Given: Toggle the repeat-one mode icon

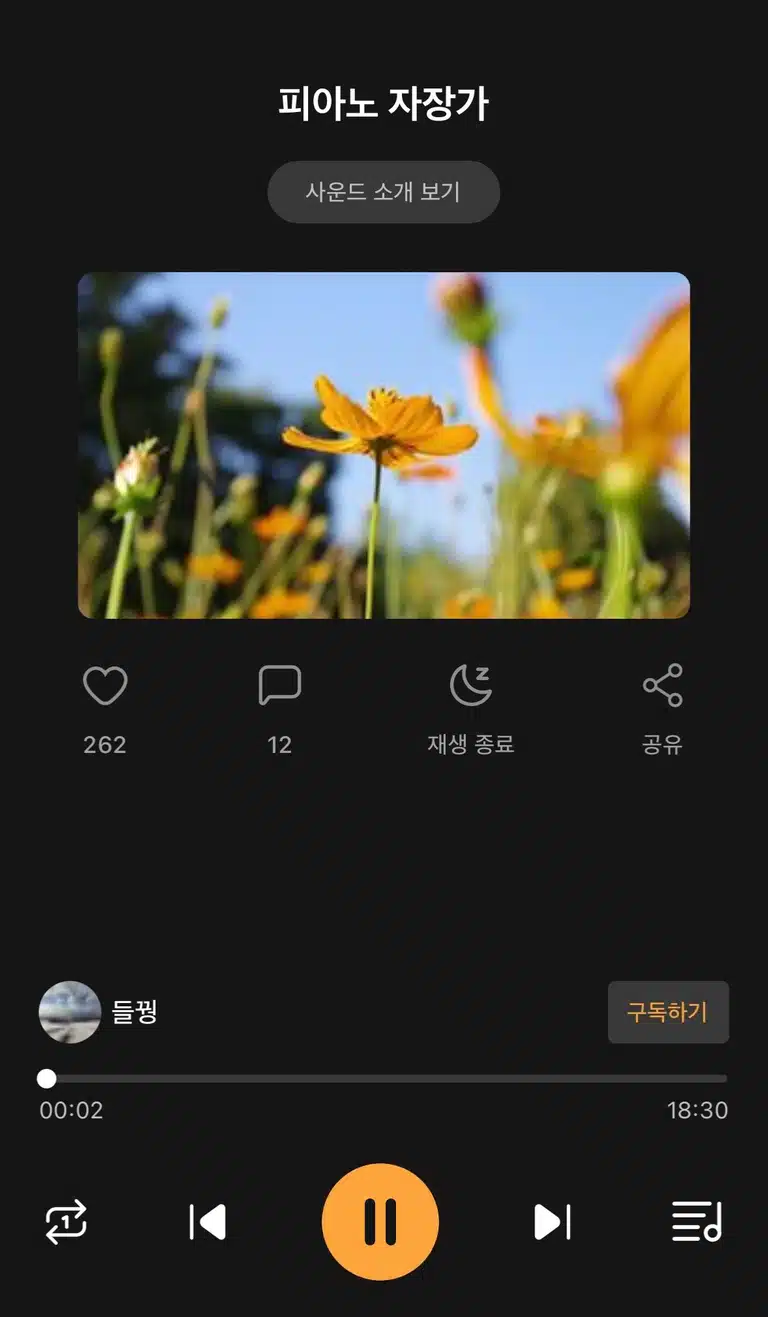Looking at the screenshot, I should tap(66, 1222).
